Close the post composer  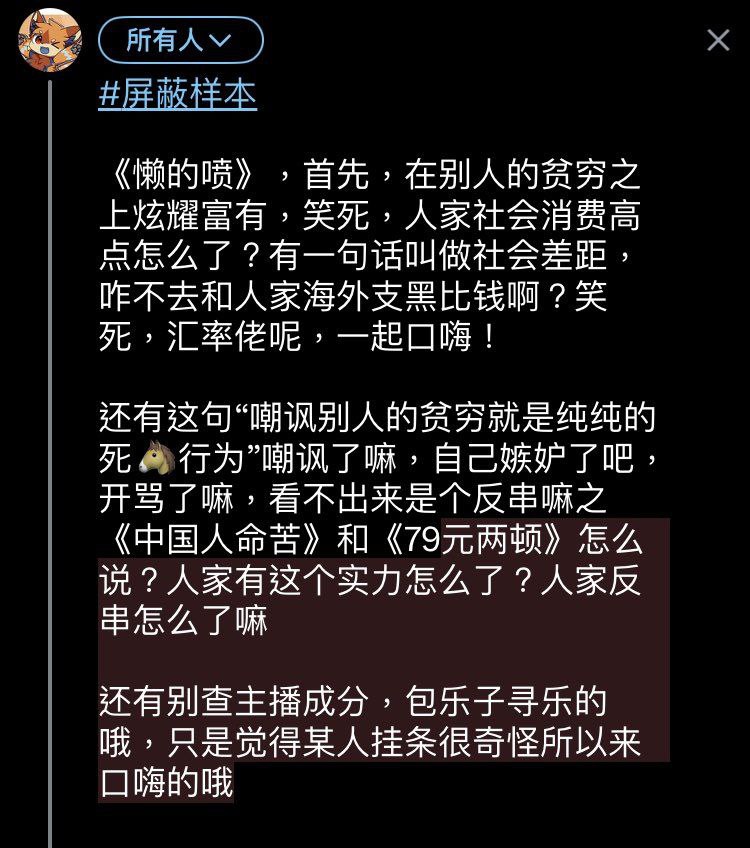(x=718, y=40)
